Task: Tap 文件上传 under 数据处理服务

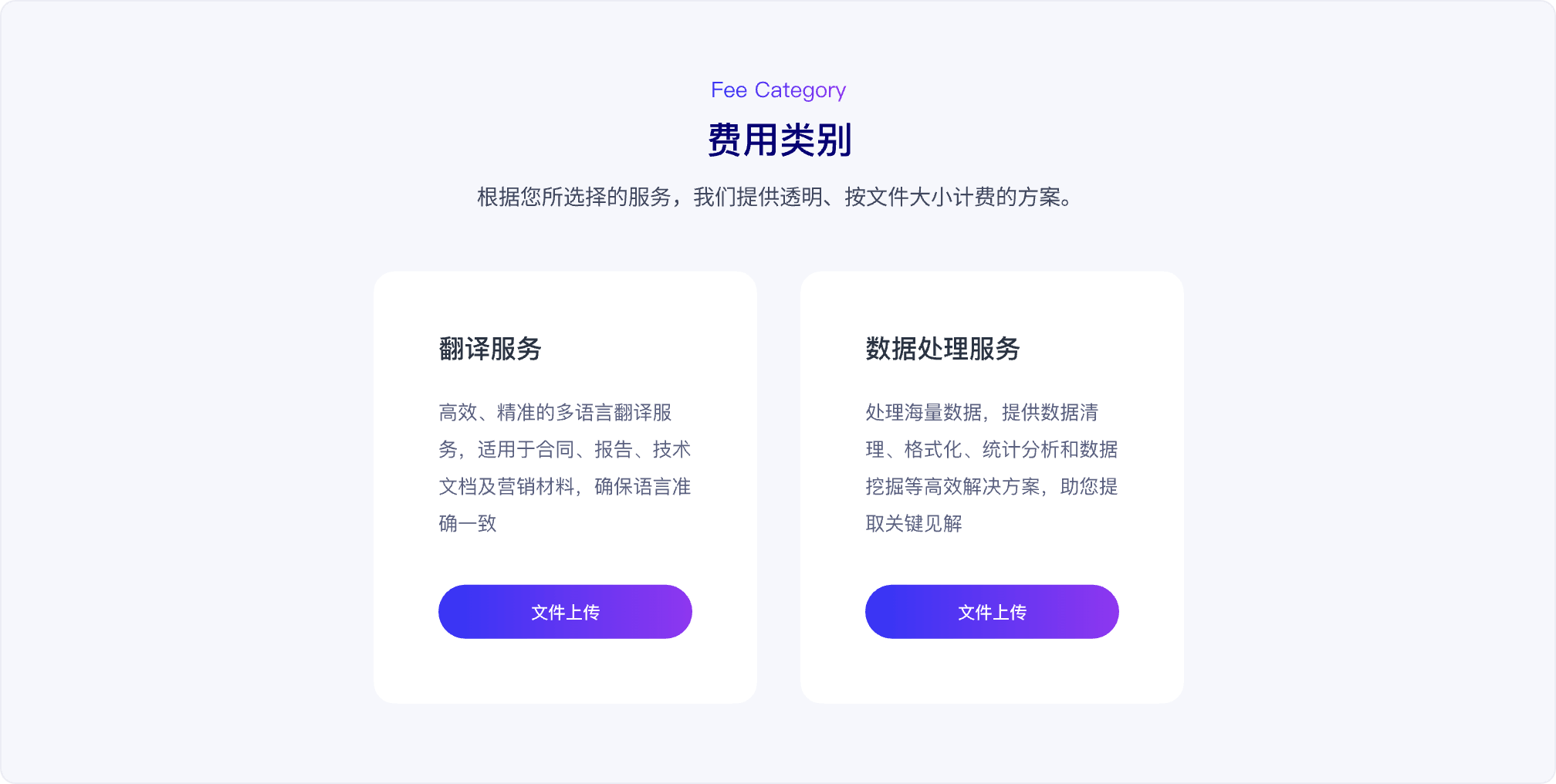Action: [992, 612]
